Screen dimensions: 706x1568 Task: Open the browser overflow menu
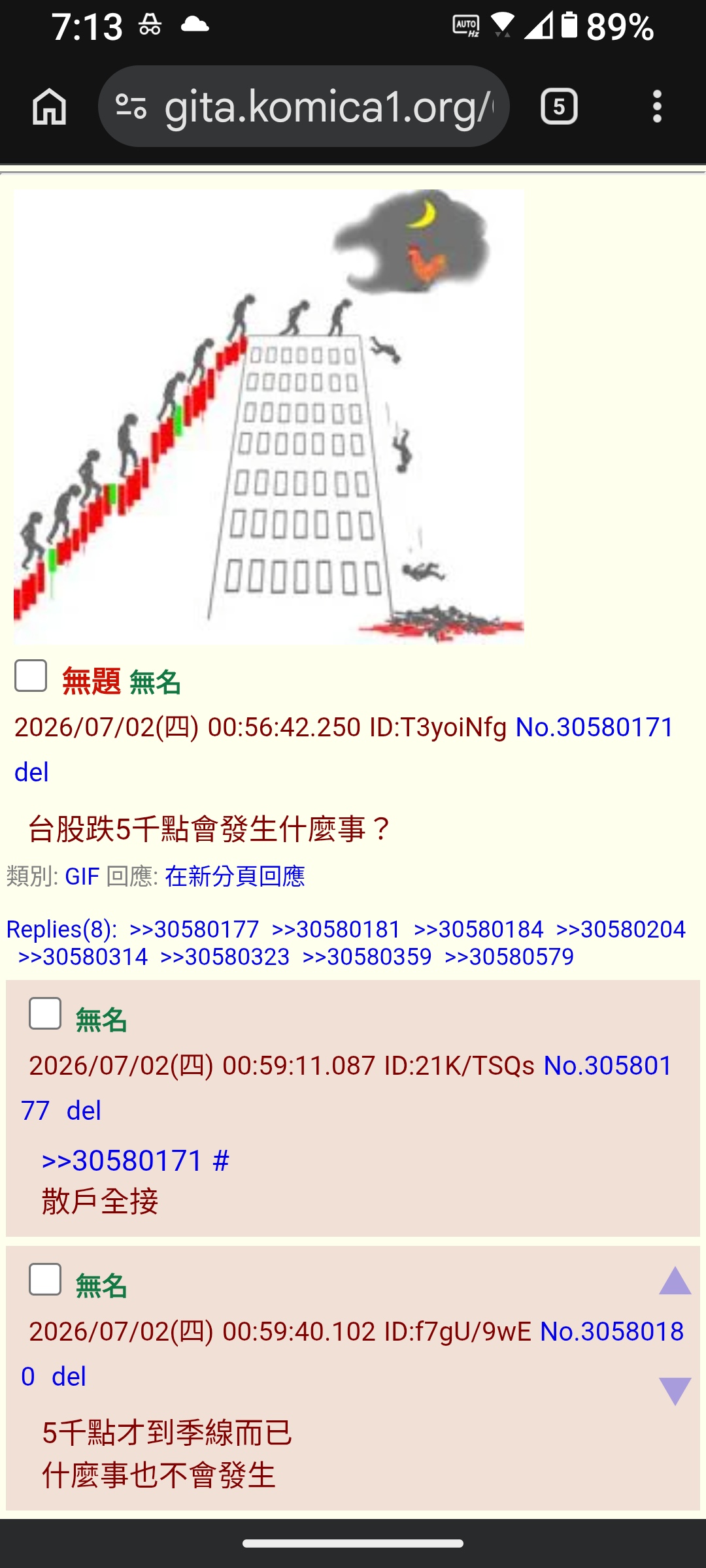pyautogui.click(x=657, y=106)
